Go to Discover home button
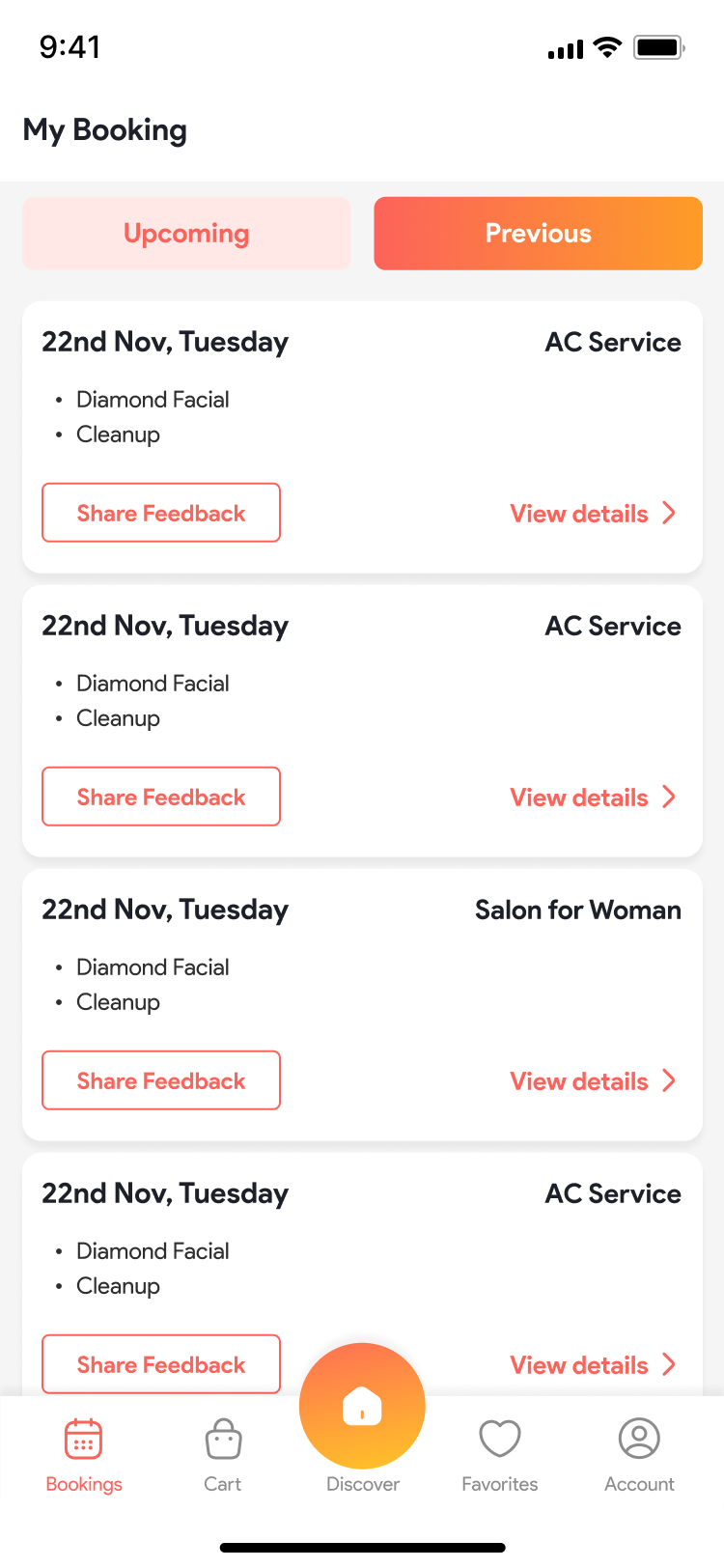724x1568 pixels. 362,1408
